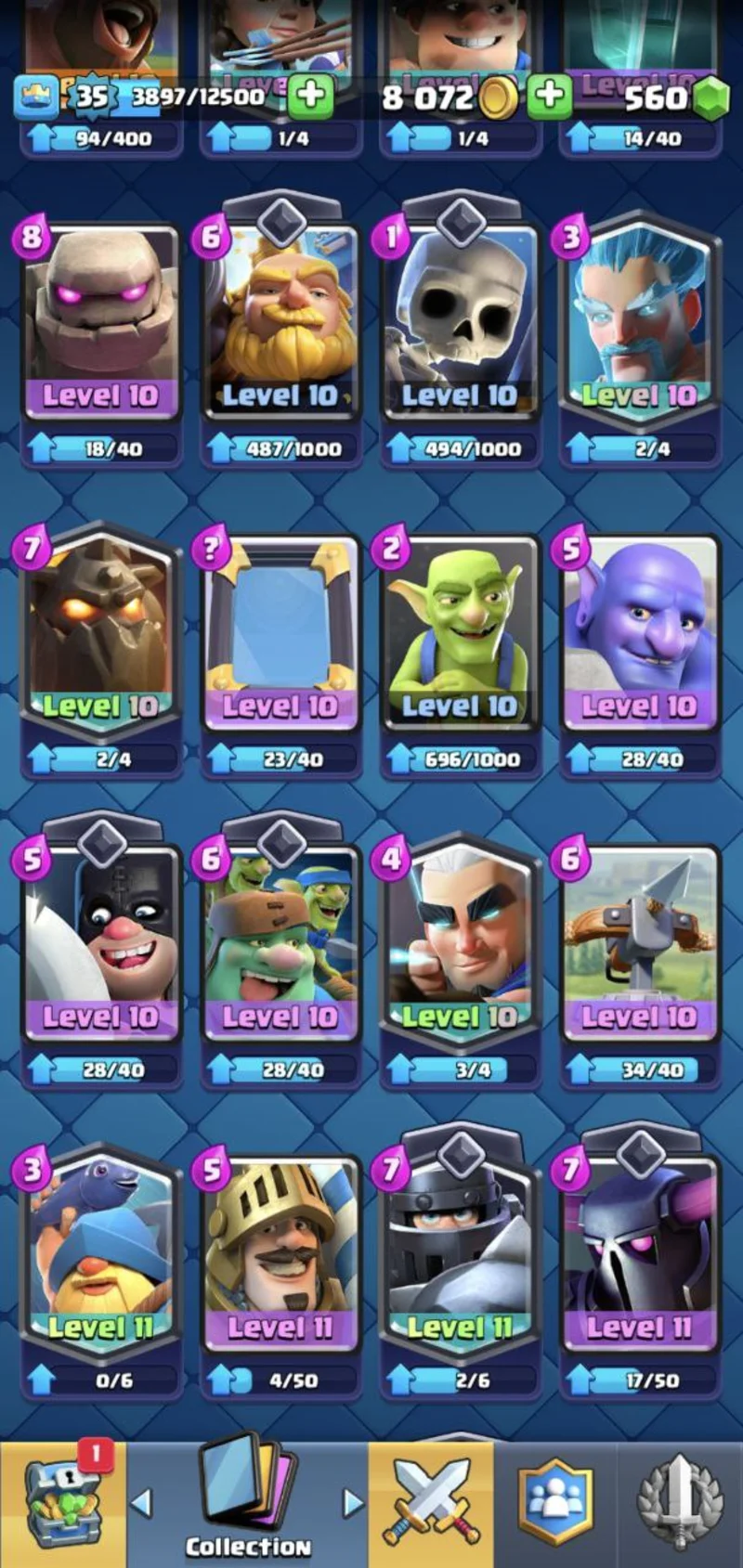The width and height of the screenshot is (743, 1568).
Task: Open the clan social tab
Action: tap(554, 1504)
